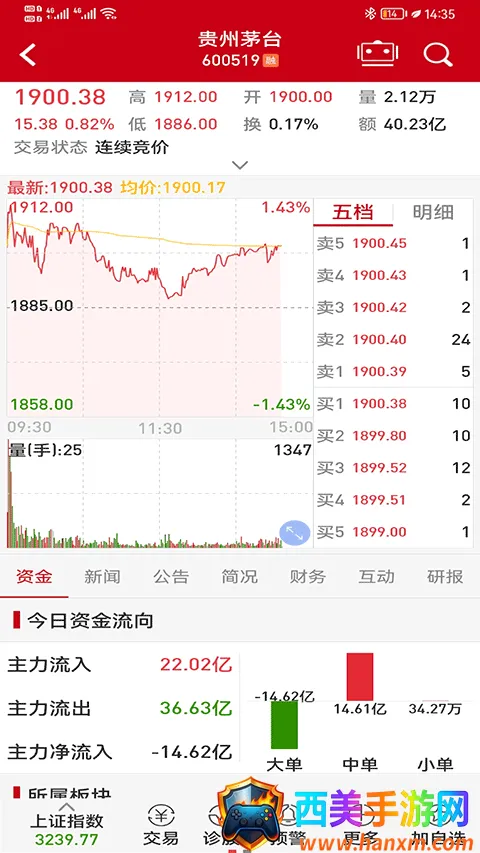Open the 研报 tab
This screenshot has width=480, height=853.
point(445,577)
